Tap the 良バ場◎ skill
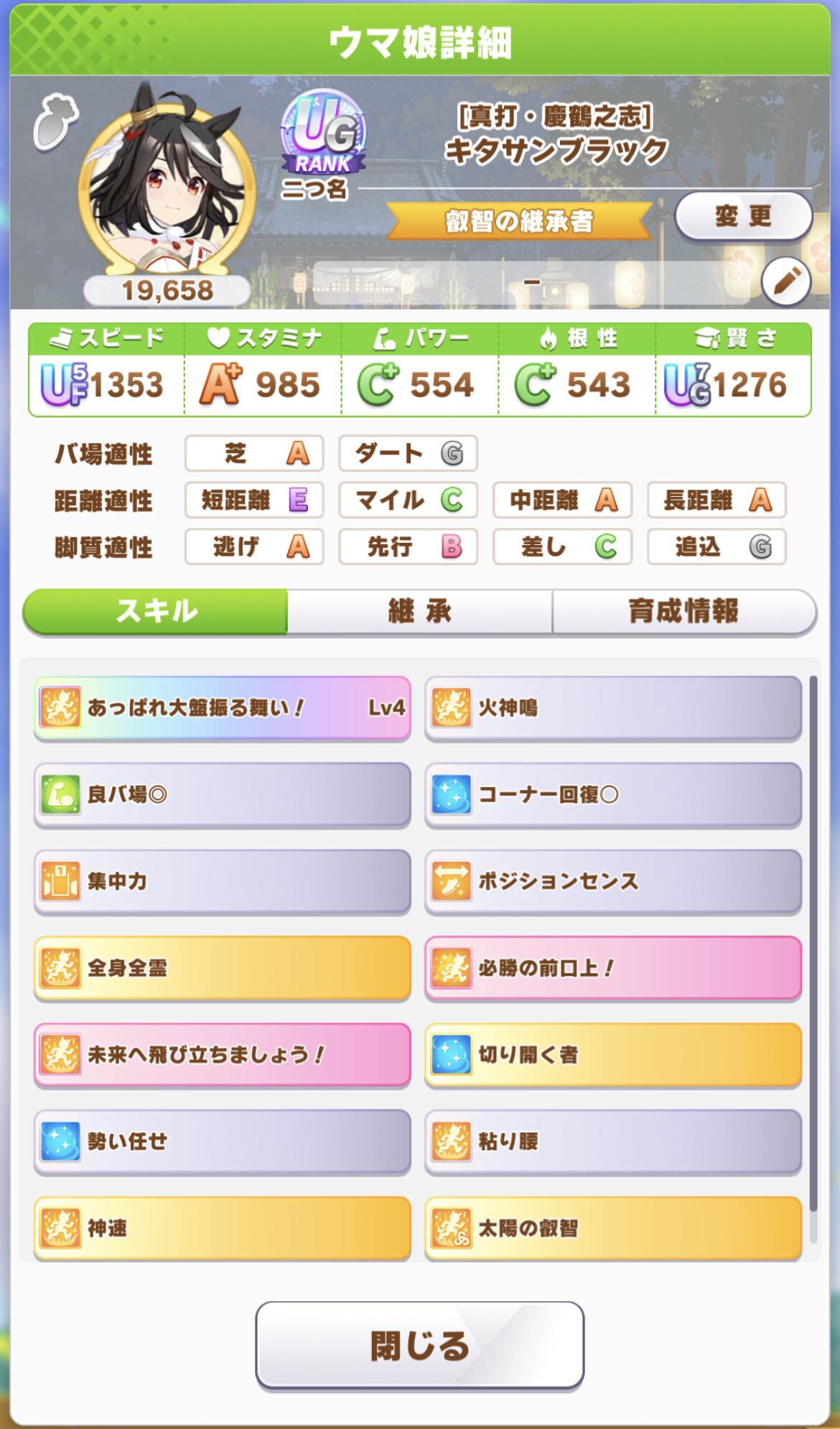This screenshot has width=840, height=1429. [223, 795]
